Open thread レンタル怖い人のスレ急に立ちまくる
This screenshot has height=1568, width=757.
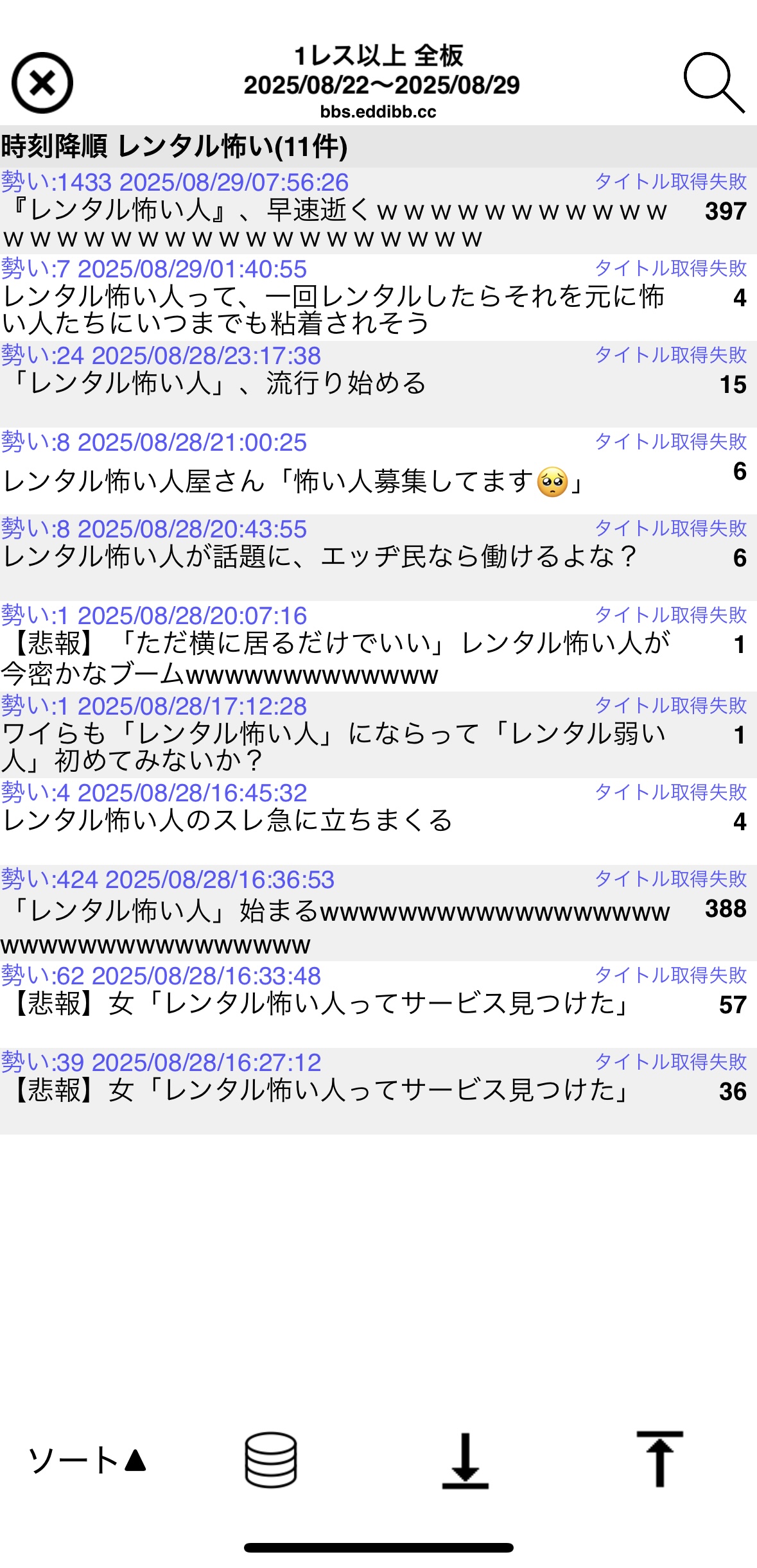click(378, 822)
